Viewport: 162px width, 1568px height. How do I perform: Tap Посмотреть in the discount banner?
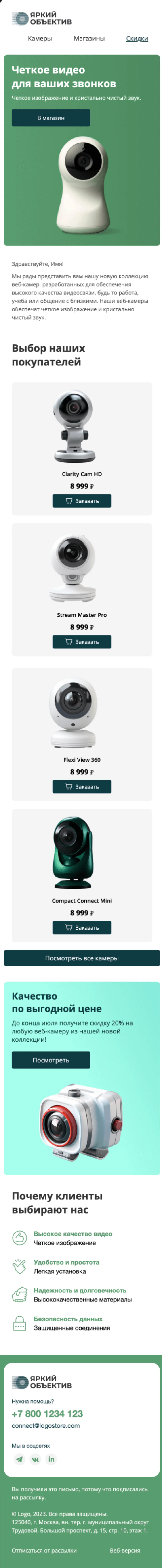(x=51, y=1060)
